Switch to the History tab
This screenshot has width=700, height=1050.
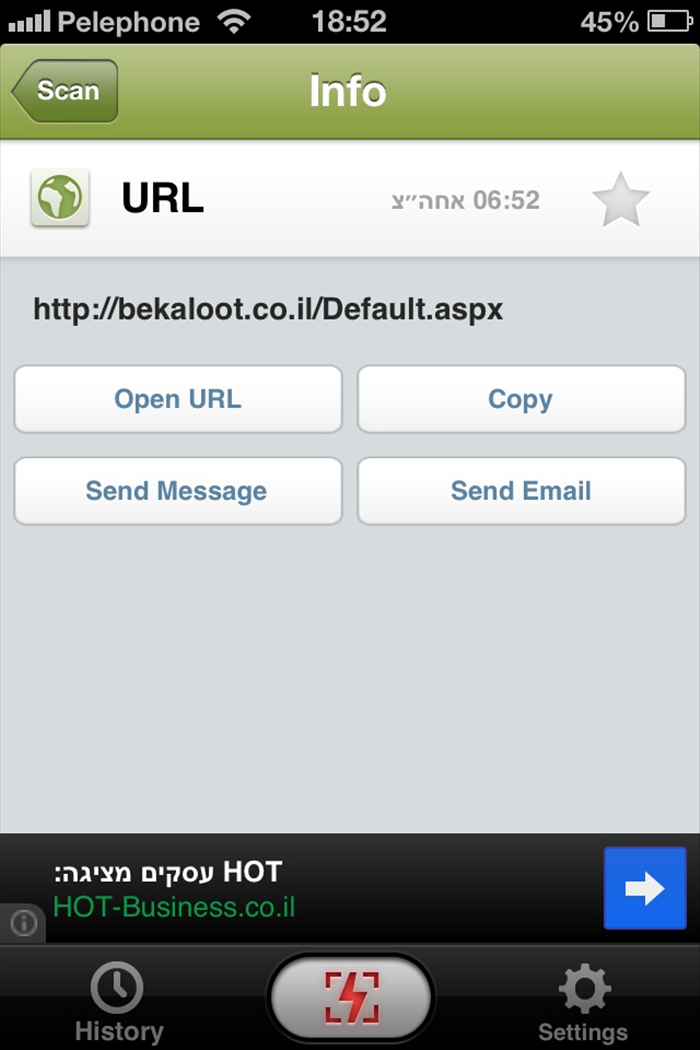pos(118,1003)
